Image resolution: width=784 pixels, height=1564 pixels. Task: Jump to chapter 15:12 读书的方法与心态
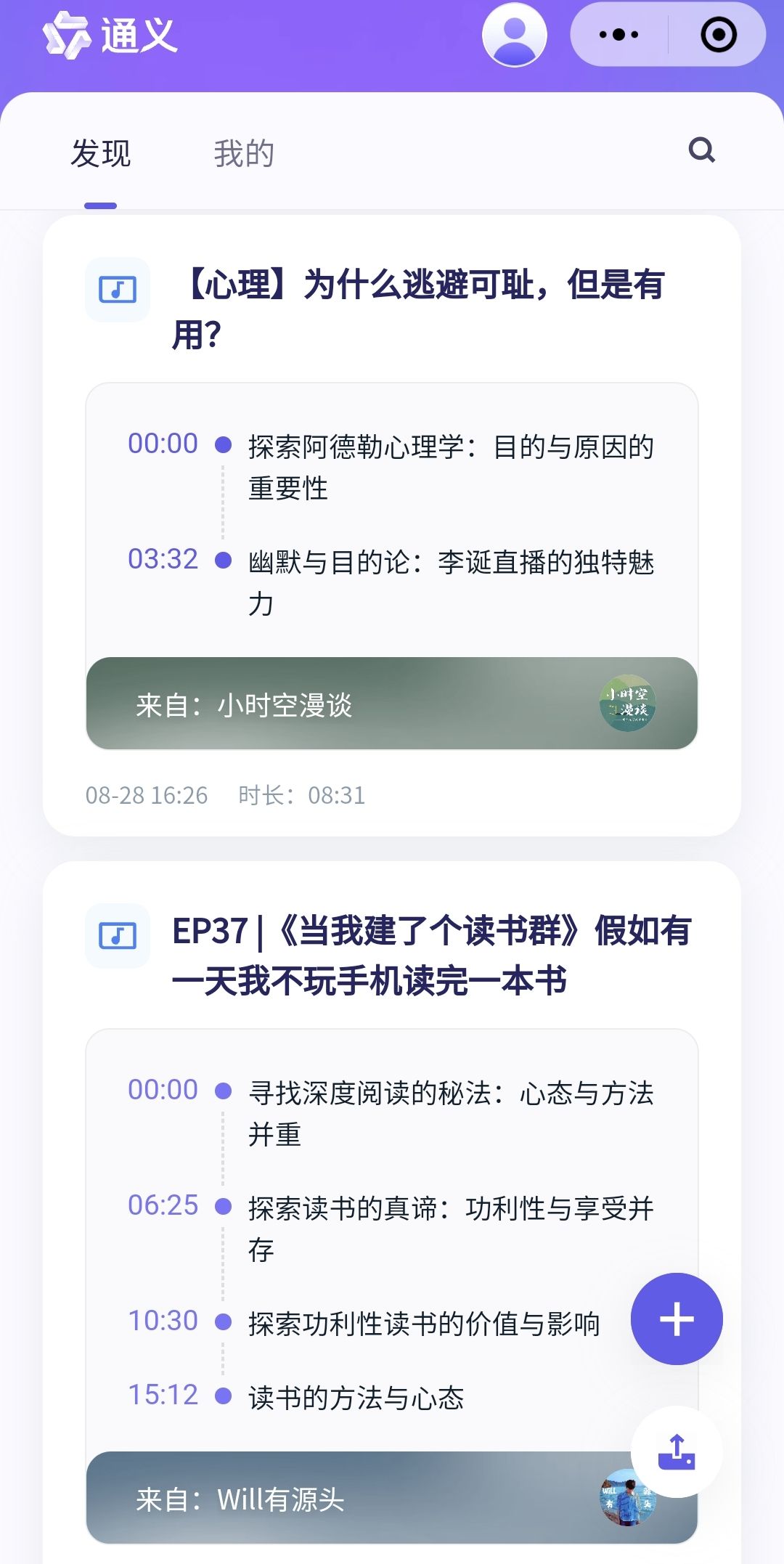pos(356,1397)
